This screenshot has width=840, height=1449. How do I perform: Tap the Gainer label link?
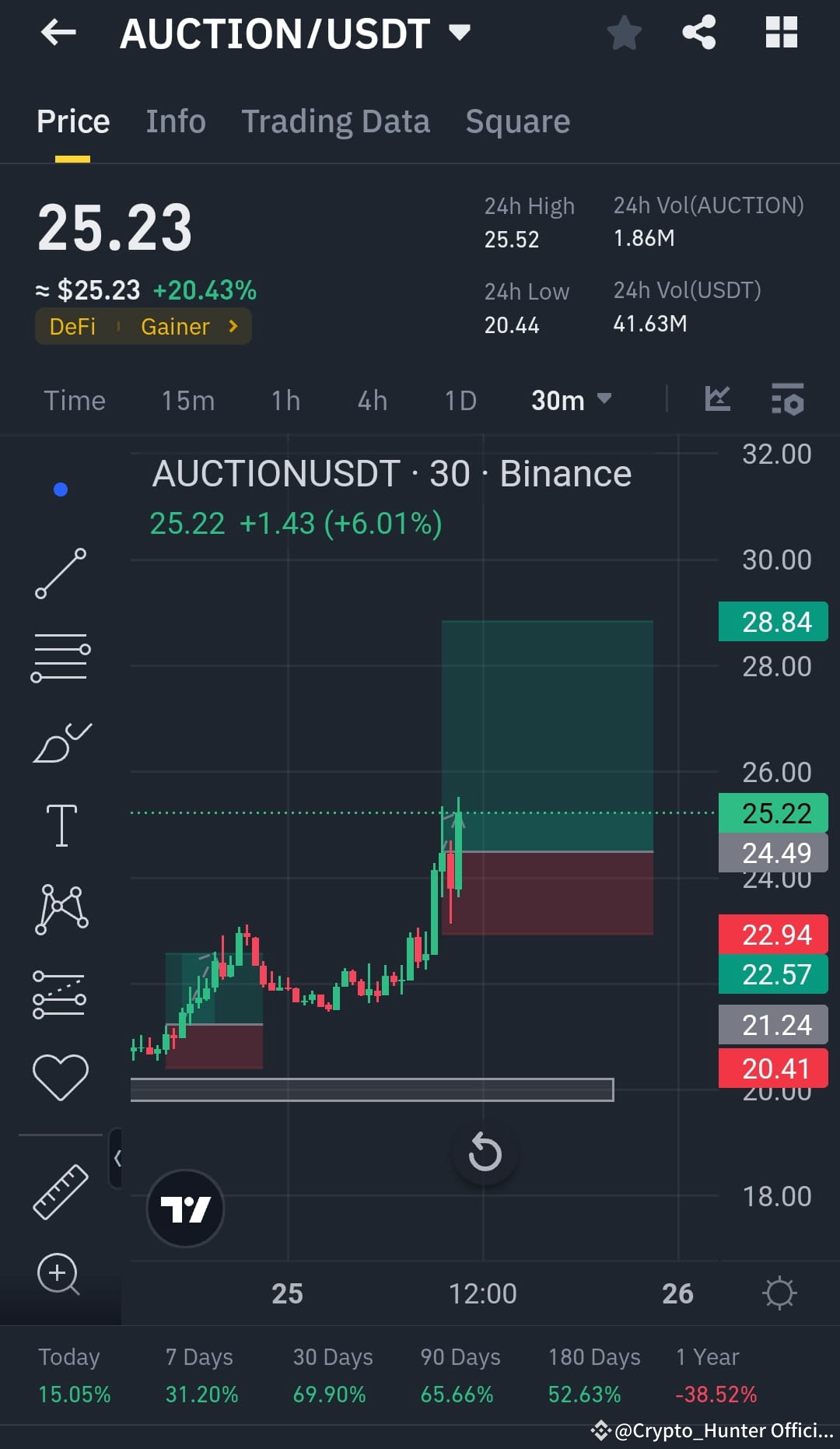176,326
